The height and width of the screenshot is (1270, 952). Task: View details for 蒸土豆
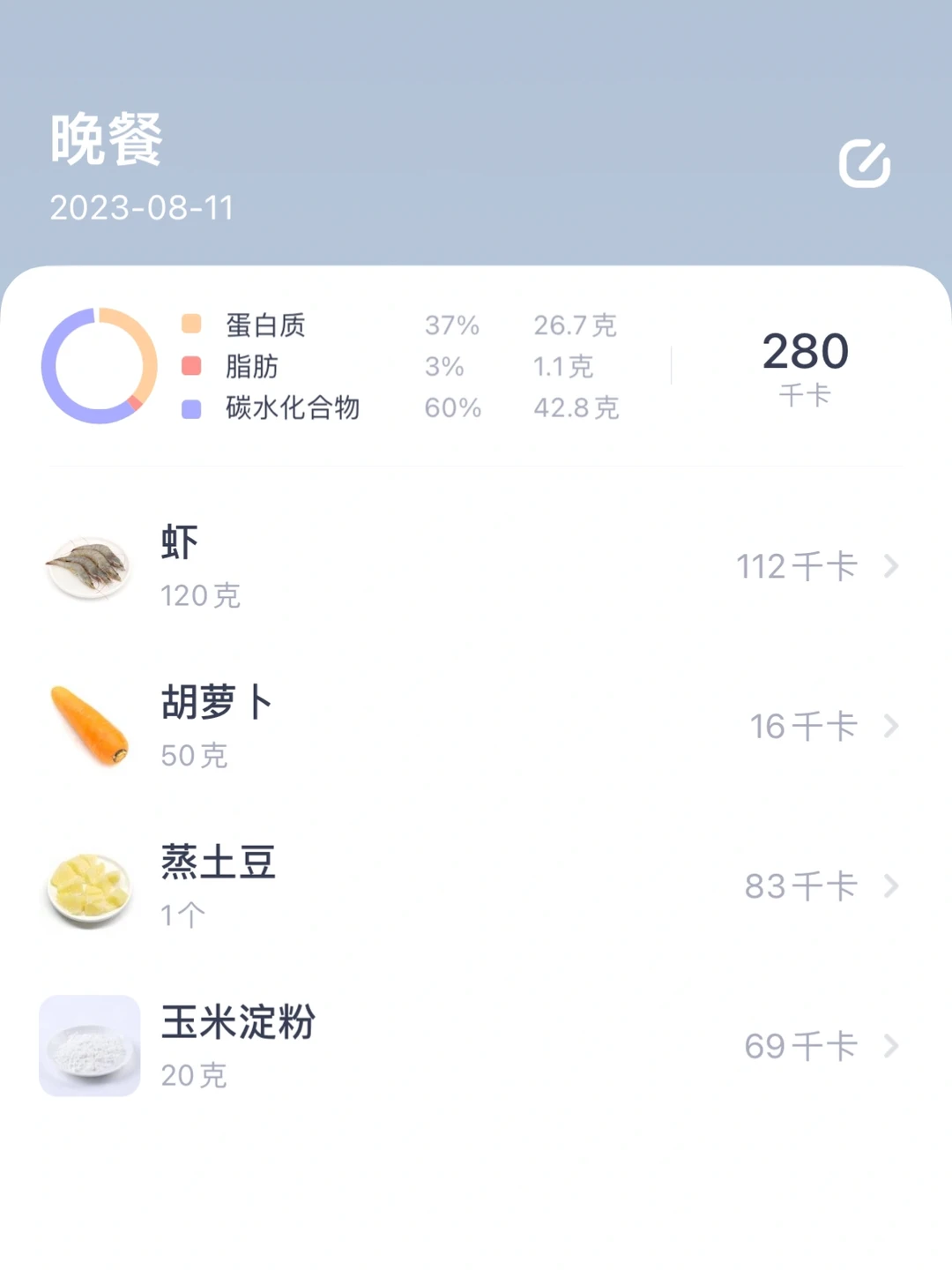pyautogui.click(x=474, y=886)
